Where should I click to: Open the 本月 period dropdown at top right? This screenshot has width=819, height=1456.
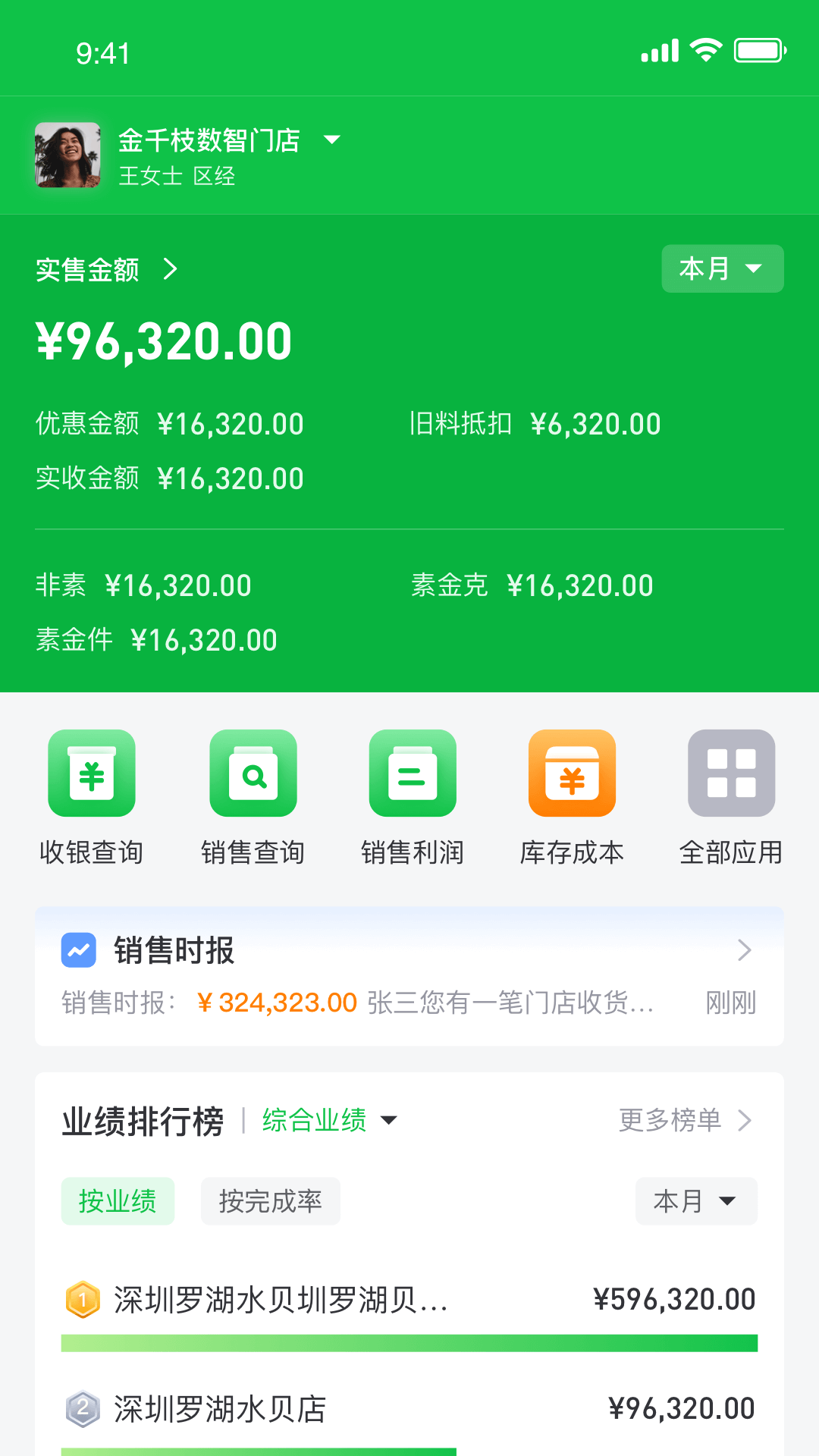721,268
